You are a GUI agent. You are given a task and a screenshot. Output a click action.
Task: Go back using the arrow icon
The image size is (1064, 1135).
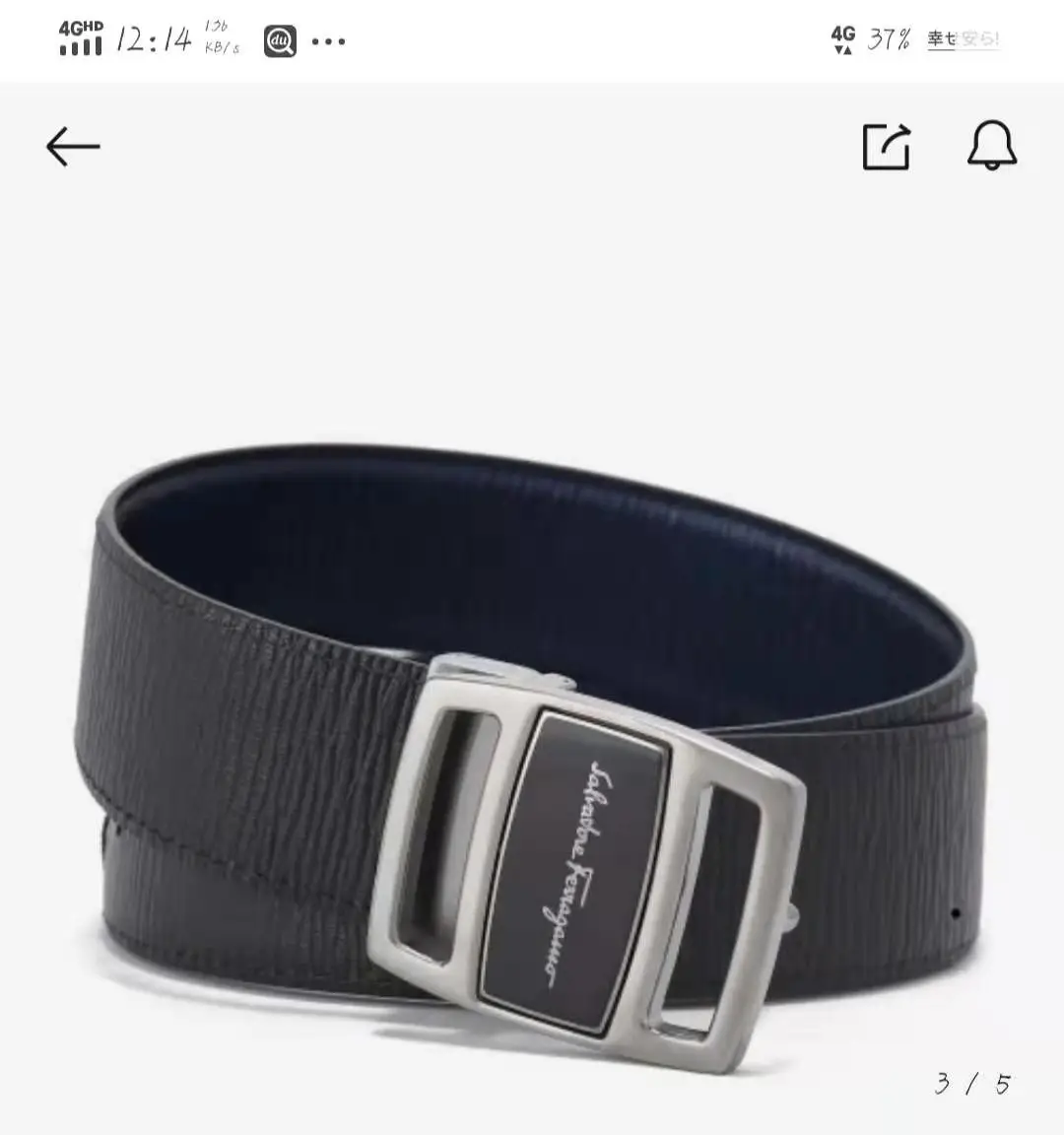(x=73, y=147)
